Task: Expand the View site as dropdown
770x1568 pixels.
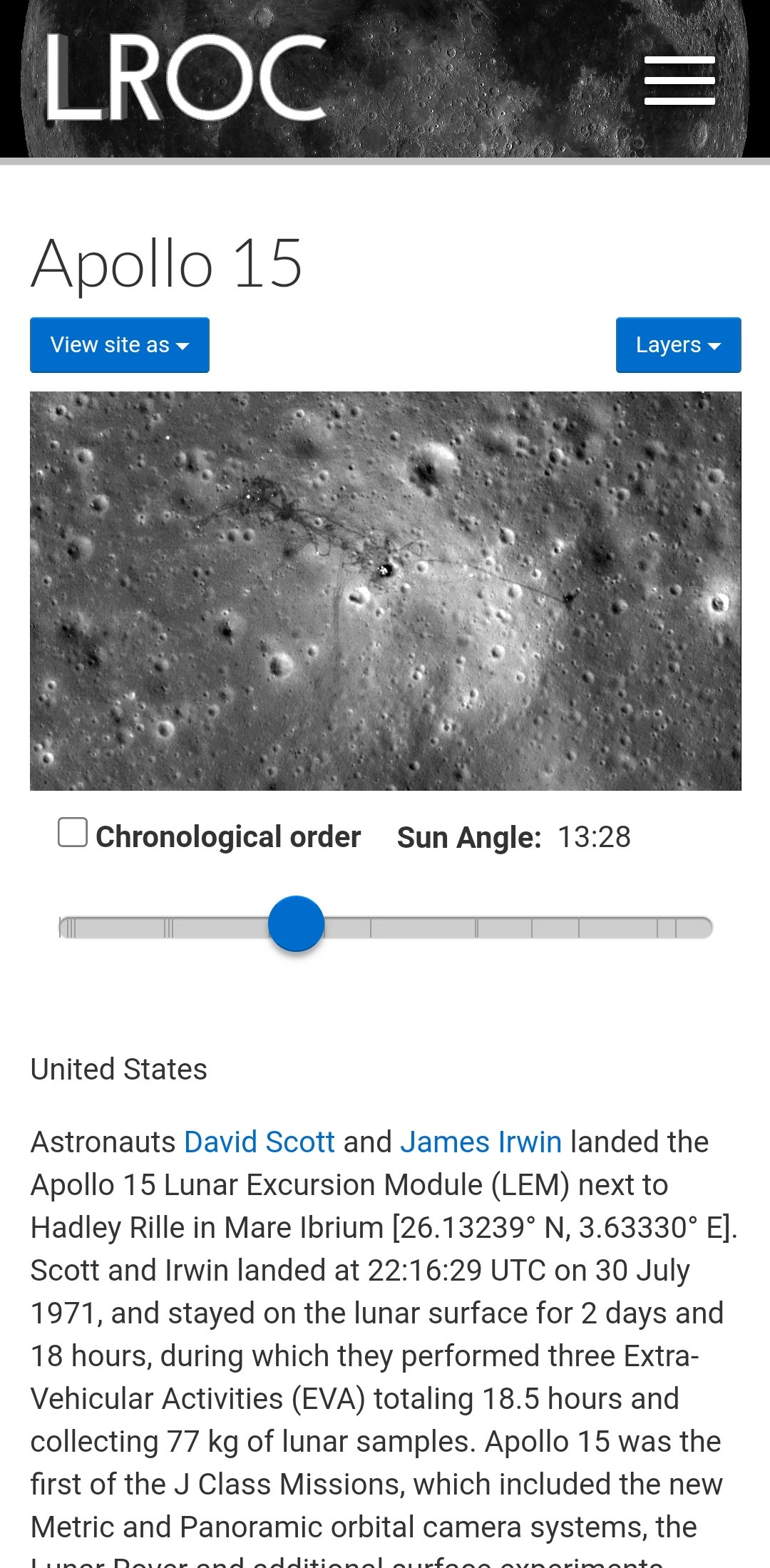Action: pyautogui.click(x=120, y=345)
